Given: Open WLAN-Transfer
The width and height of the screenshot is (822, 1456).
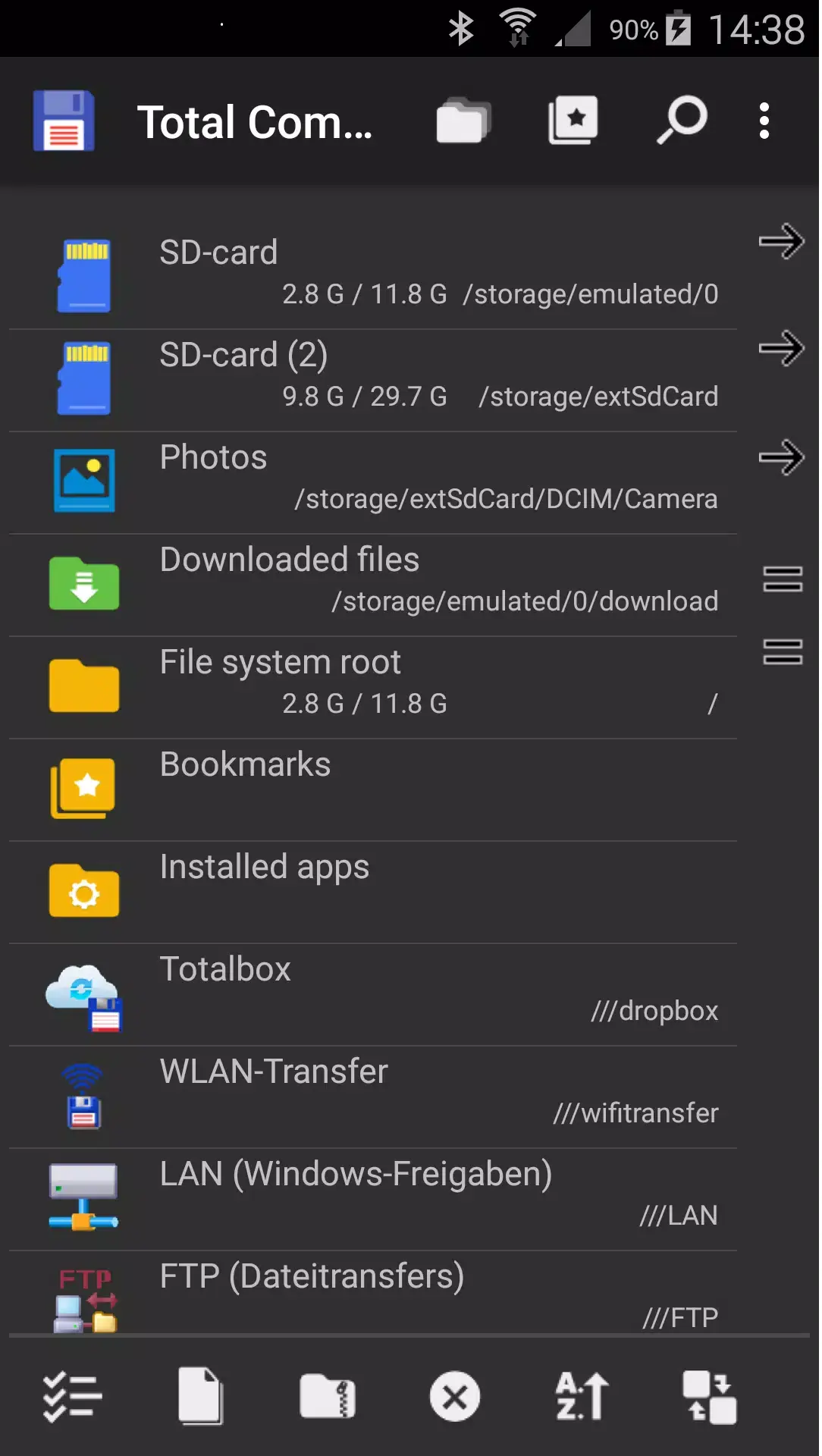Looking at the screenshot, I should tap(373, 1097).
